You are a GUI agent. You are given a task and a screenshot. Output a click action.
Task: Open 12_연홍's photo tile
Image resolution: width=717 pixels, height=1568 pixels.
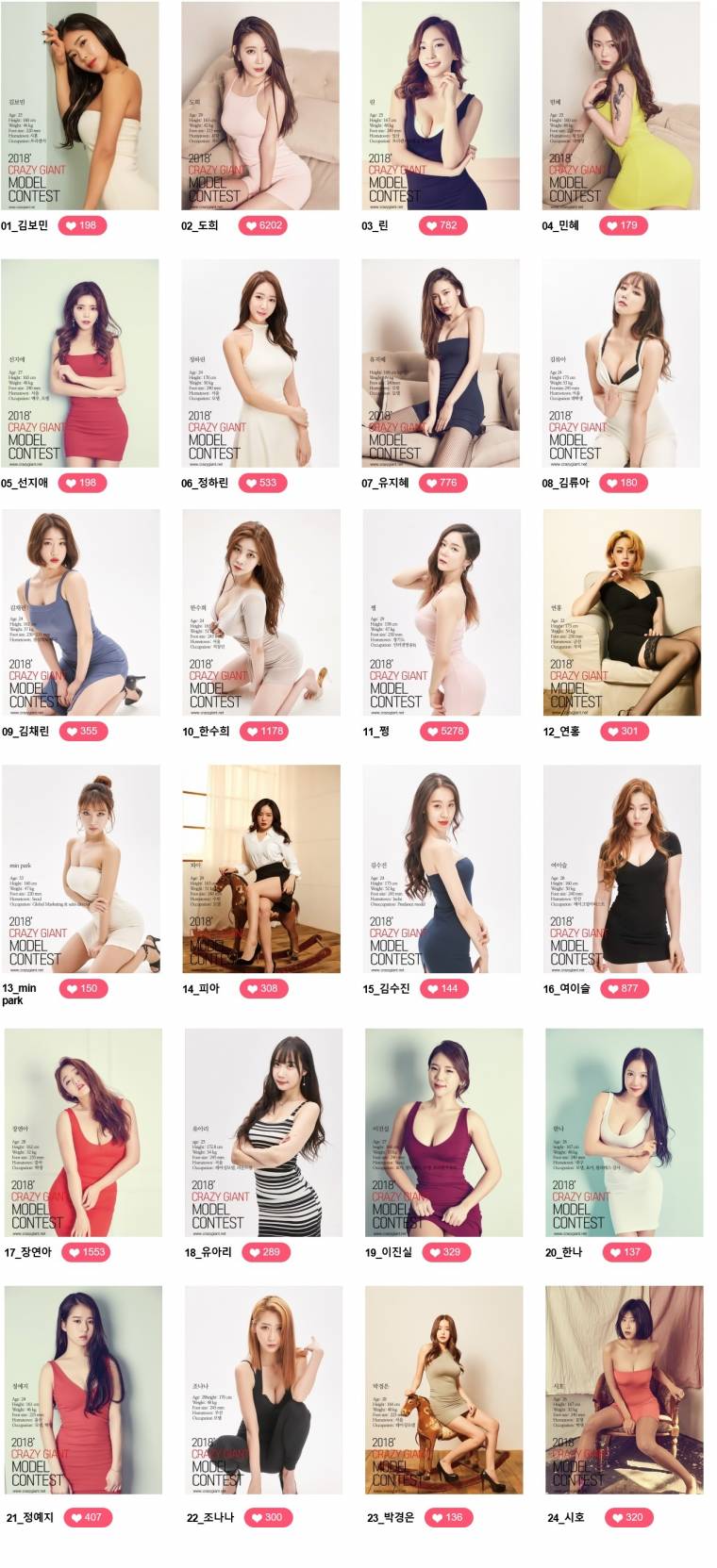pyautogui.click(x=622, y=613)
